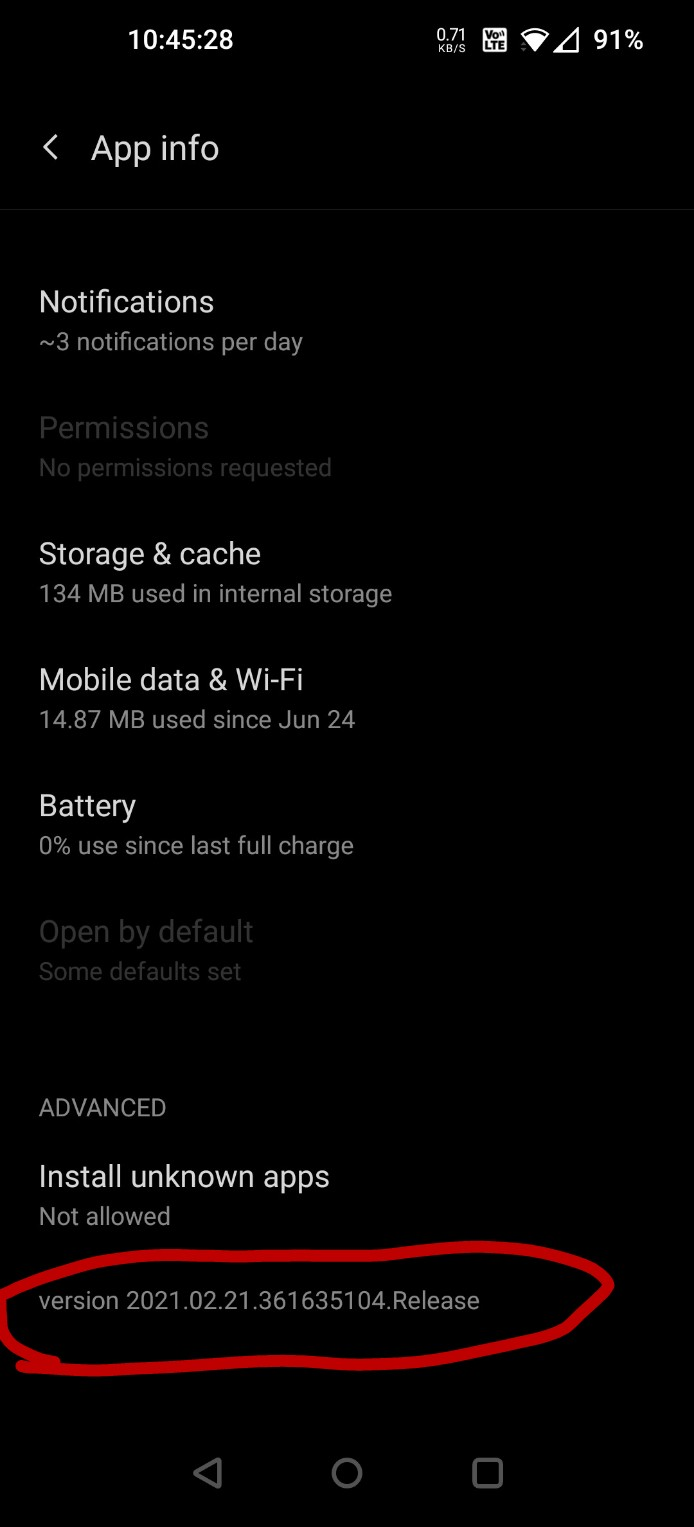
Task: Tap the system home button
Action: (x=347, y=1472)
